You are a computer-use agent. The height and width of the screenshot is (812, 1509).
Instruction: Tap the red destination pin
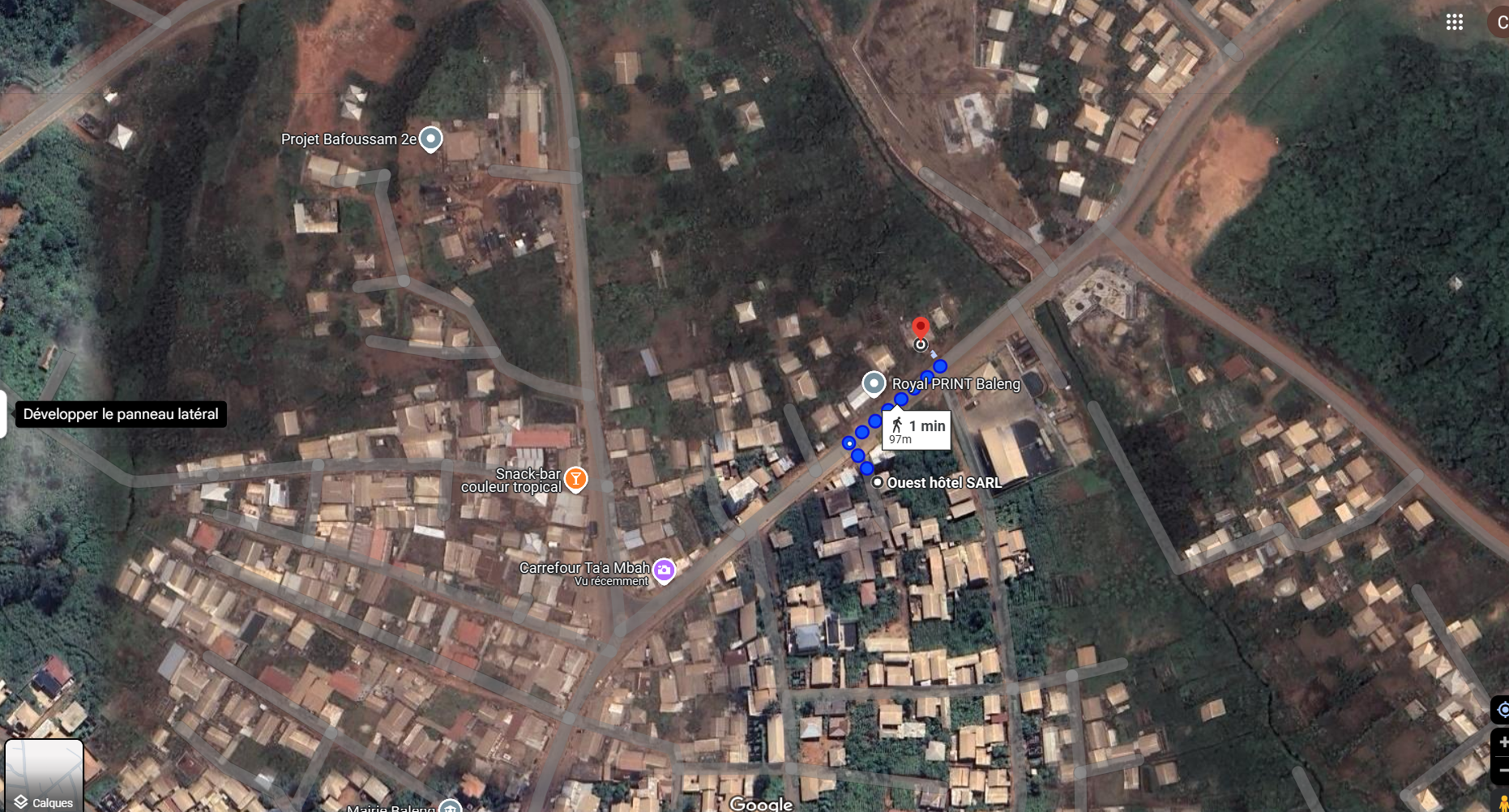coord(920,327)
